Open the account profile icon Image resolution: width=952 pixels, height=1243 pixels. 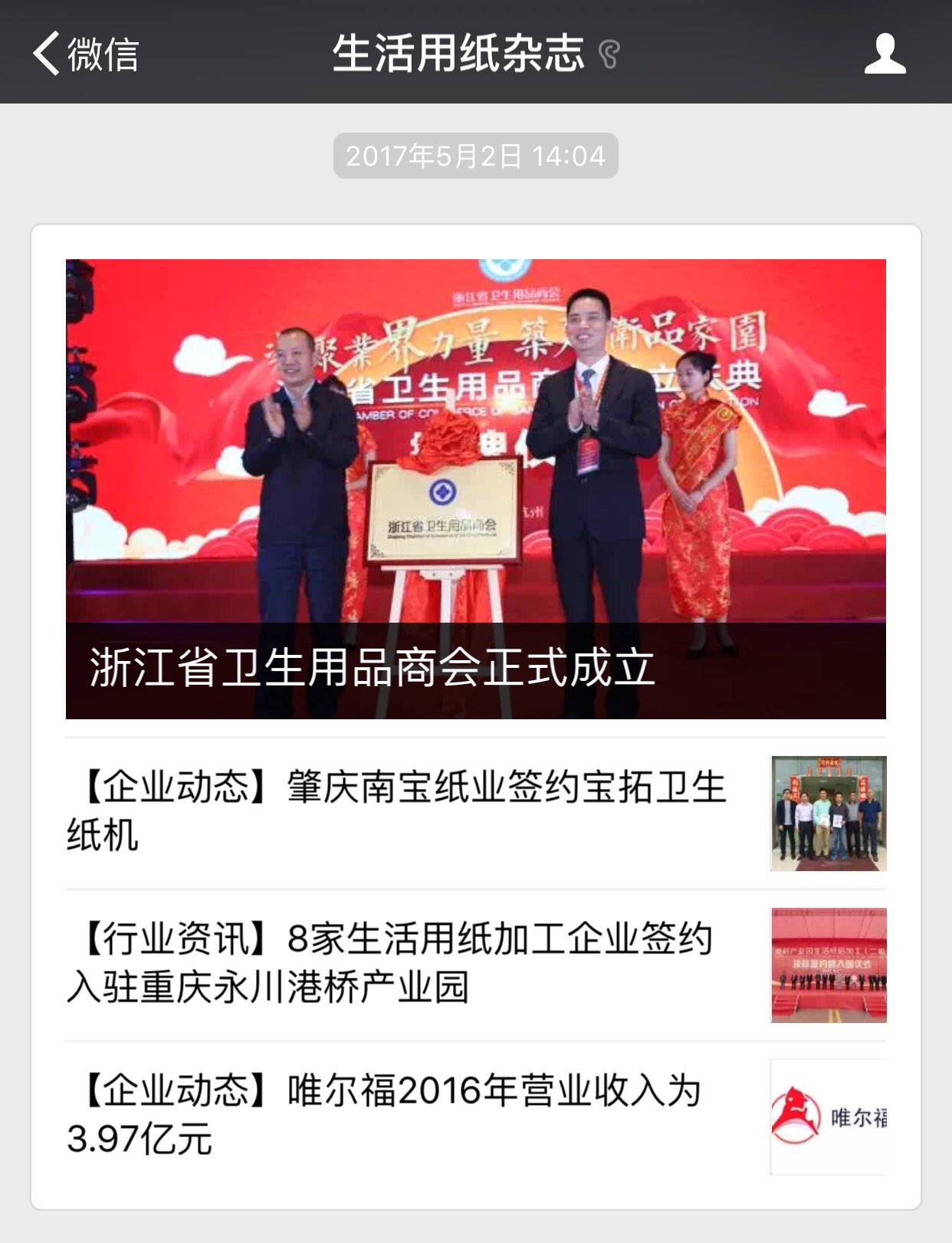coord(885,54)
